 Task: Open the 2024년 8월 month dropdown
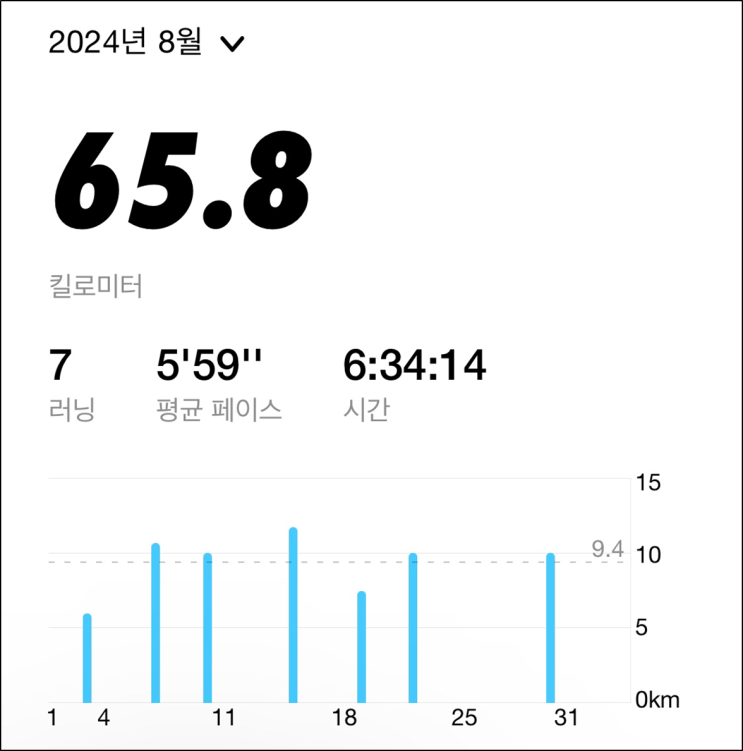[x=146, y=43]
